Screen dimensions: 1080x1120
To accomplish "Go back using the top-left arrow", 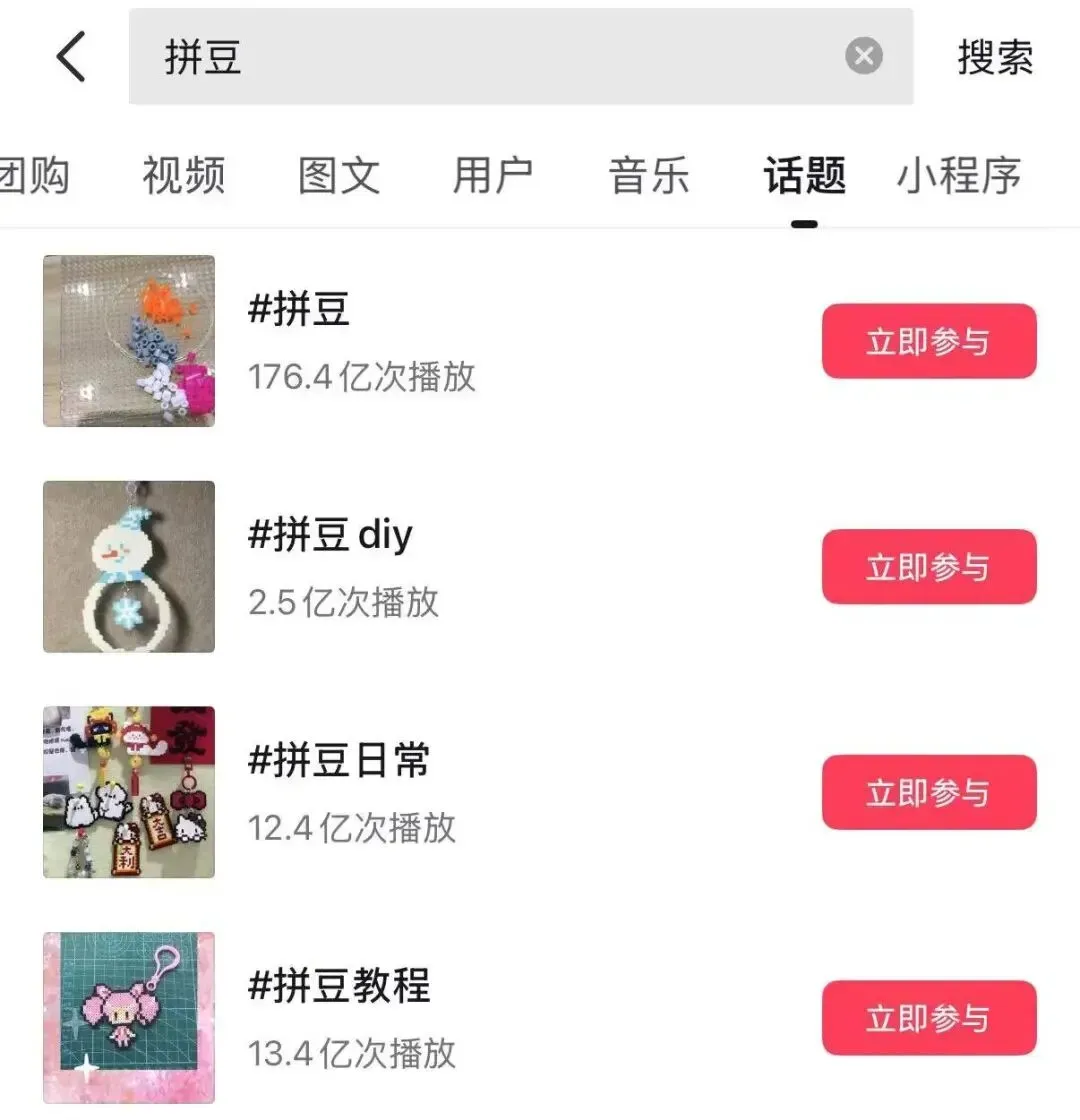I will pos(71,57).
